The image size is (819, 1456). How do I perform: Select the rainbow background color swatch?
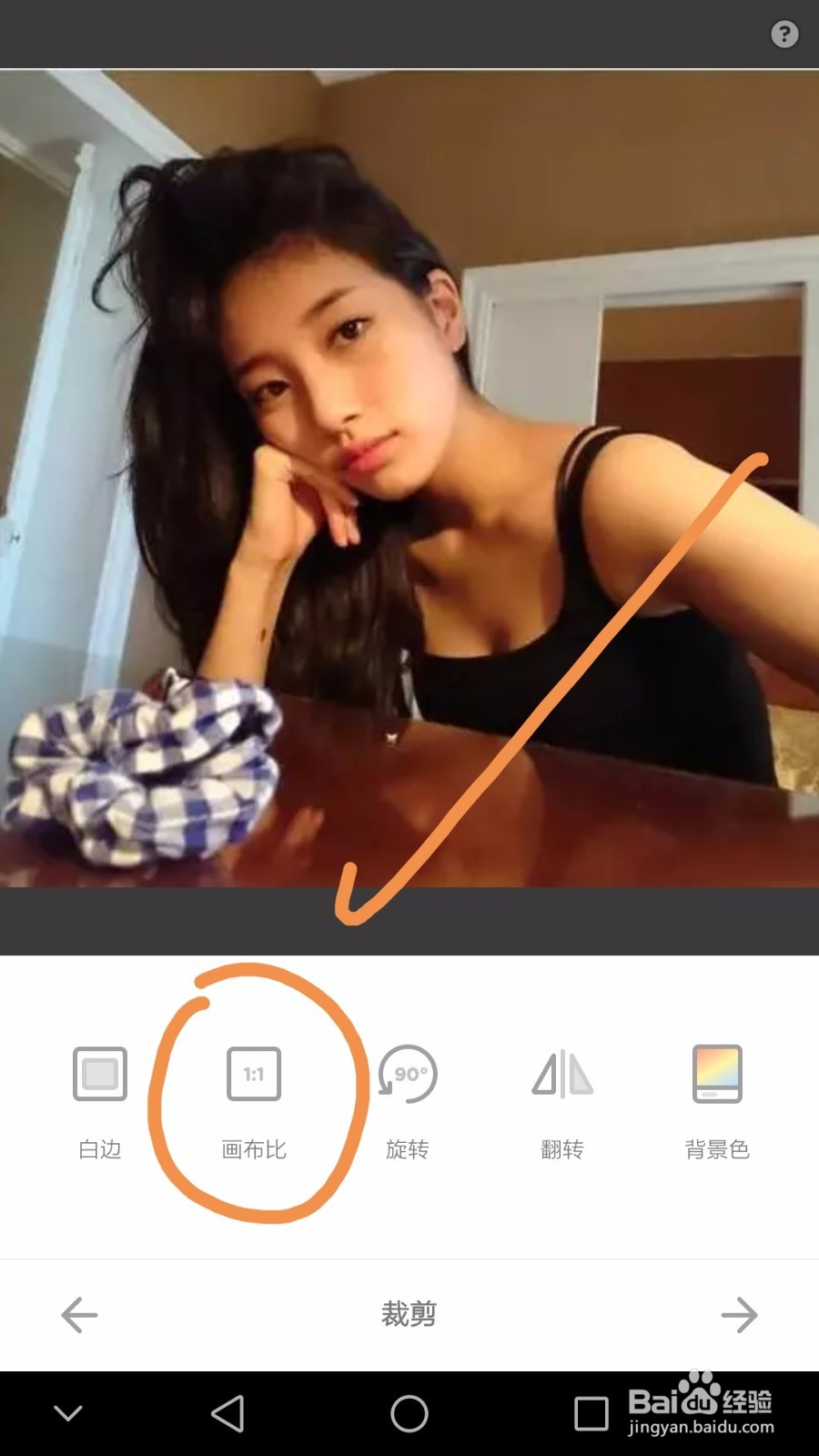(x=717, y=1074)
